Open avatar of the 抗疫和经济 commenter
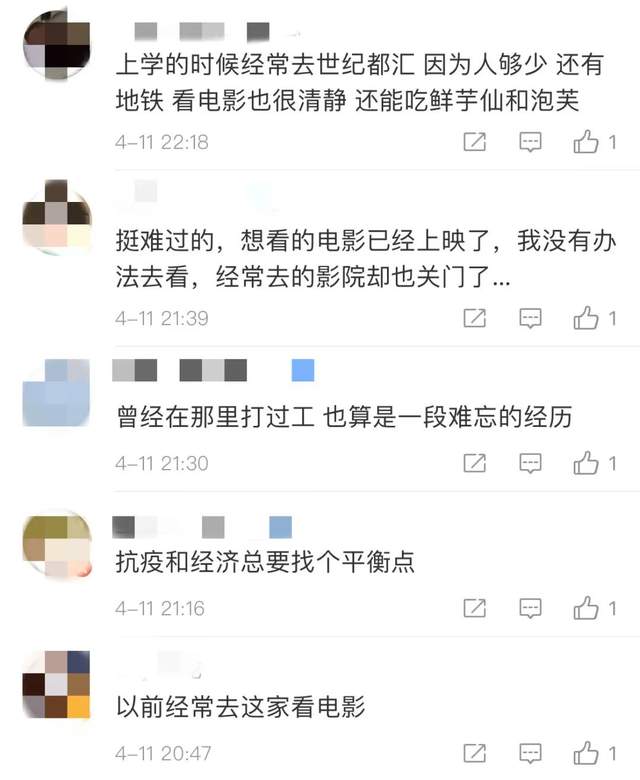Image resolution: width=640 pixels, height=780 pixels. [x=57, y=547]
